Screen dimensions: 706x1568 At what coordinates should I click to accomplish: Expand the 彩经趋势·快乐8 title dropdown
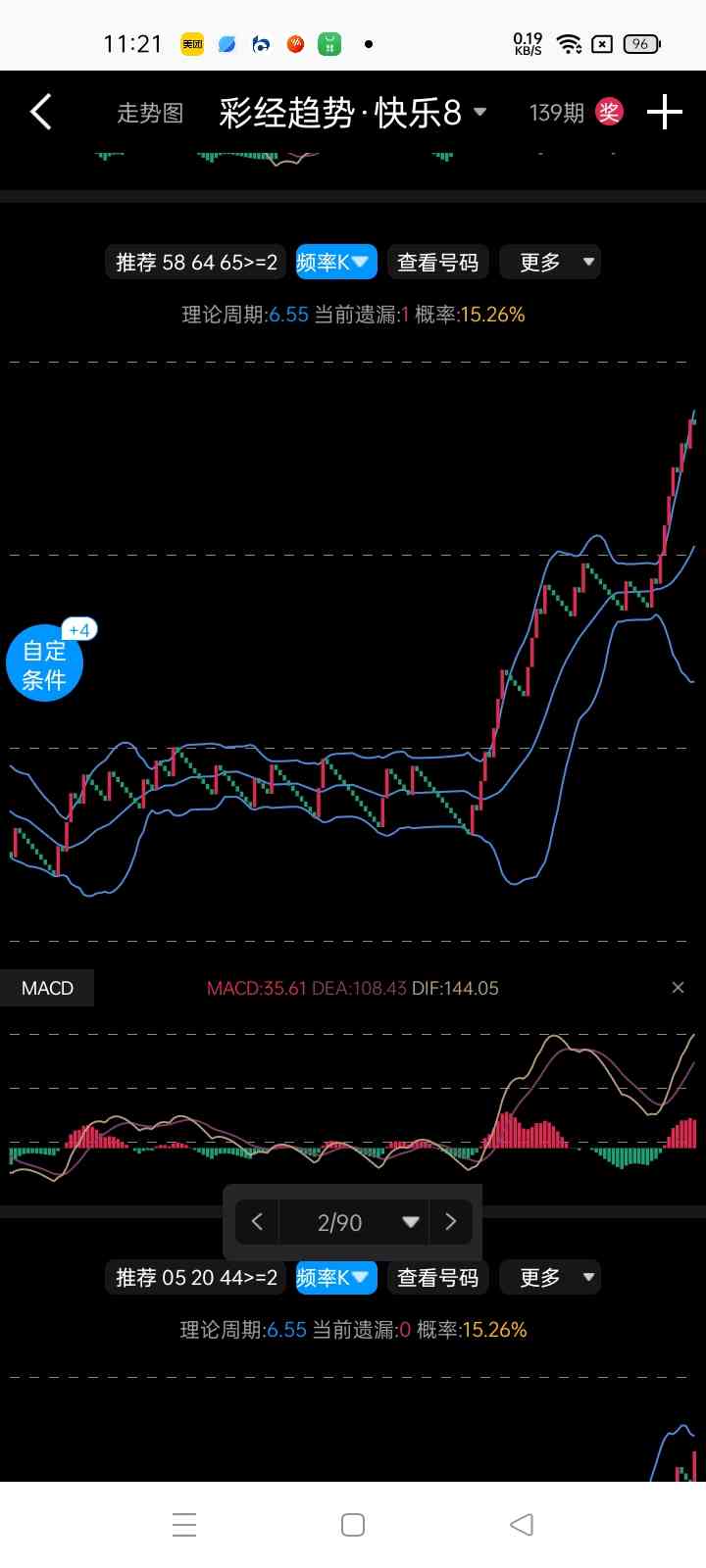pyautogui.click(x=353, y=113)
